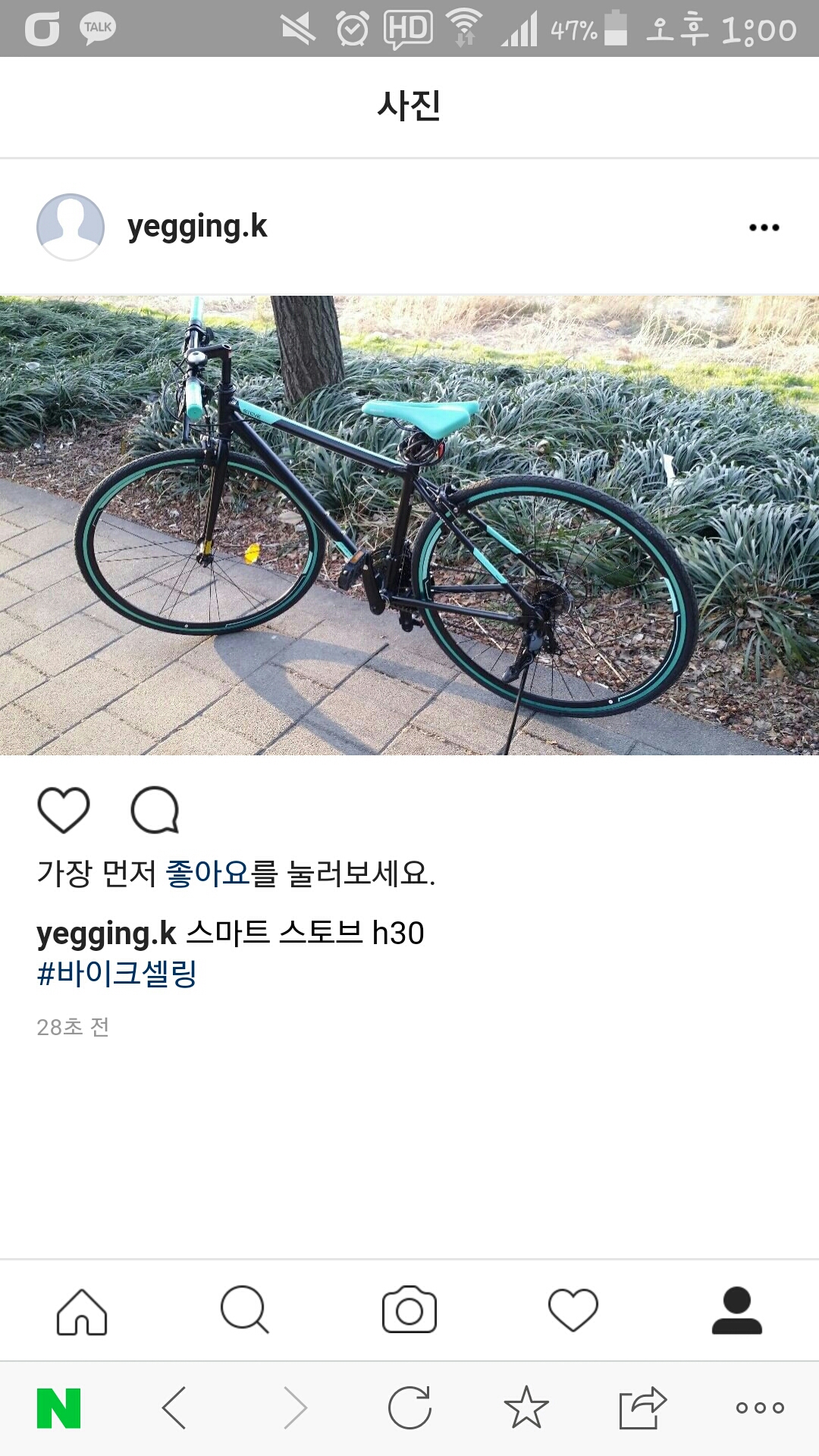Open yegging.k username in the caption
Image resolution: width=819 pixels, height=1456 pixels.
coord(106,934)
